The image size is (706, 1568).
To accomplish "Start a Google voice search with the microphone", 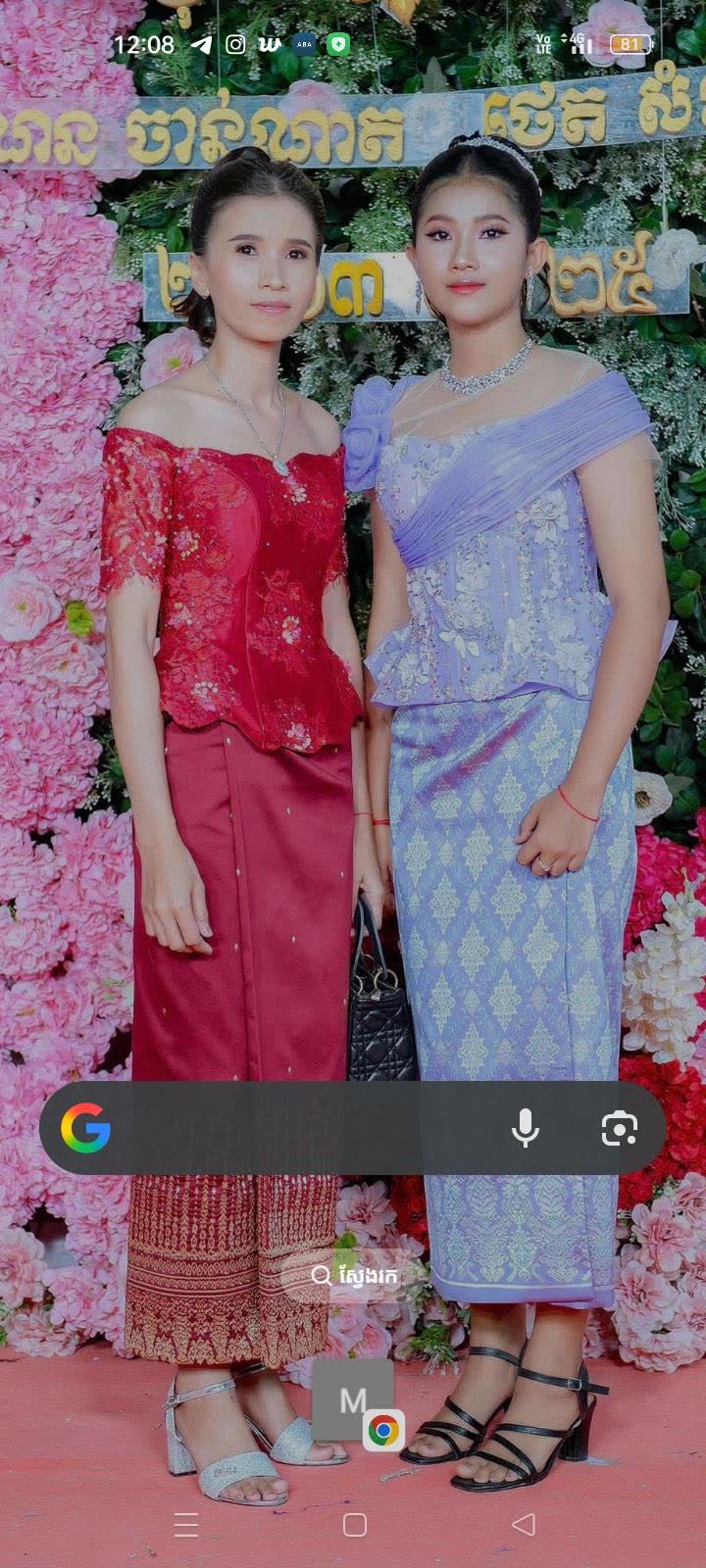I will (x=526, y=1128).
